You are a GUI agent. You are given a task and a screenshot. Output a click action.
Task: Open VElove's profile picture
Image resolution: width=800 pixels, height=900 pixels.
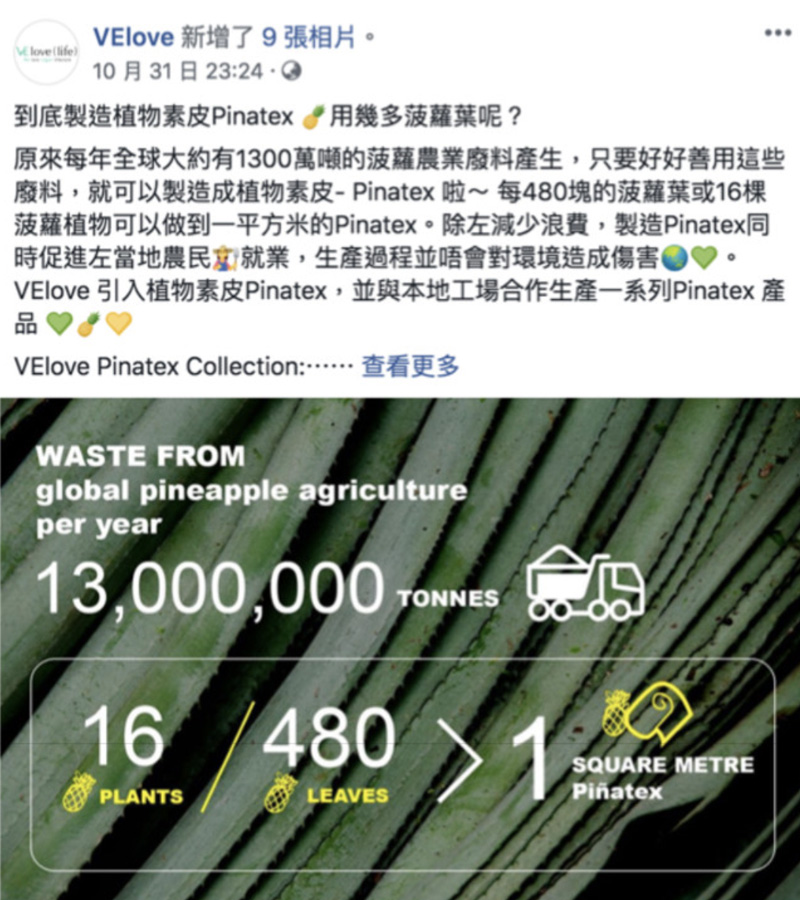pyautogui.click(x=46, y=52)
